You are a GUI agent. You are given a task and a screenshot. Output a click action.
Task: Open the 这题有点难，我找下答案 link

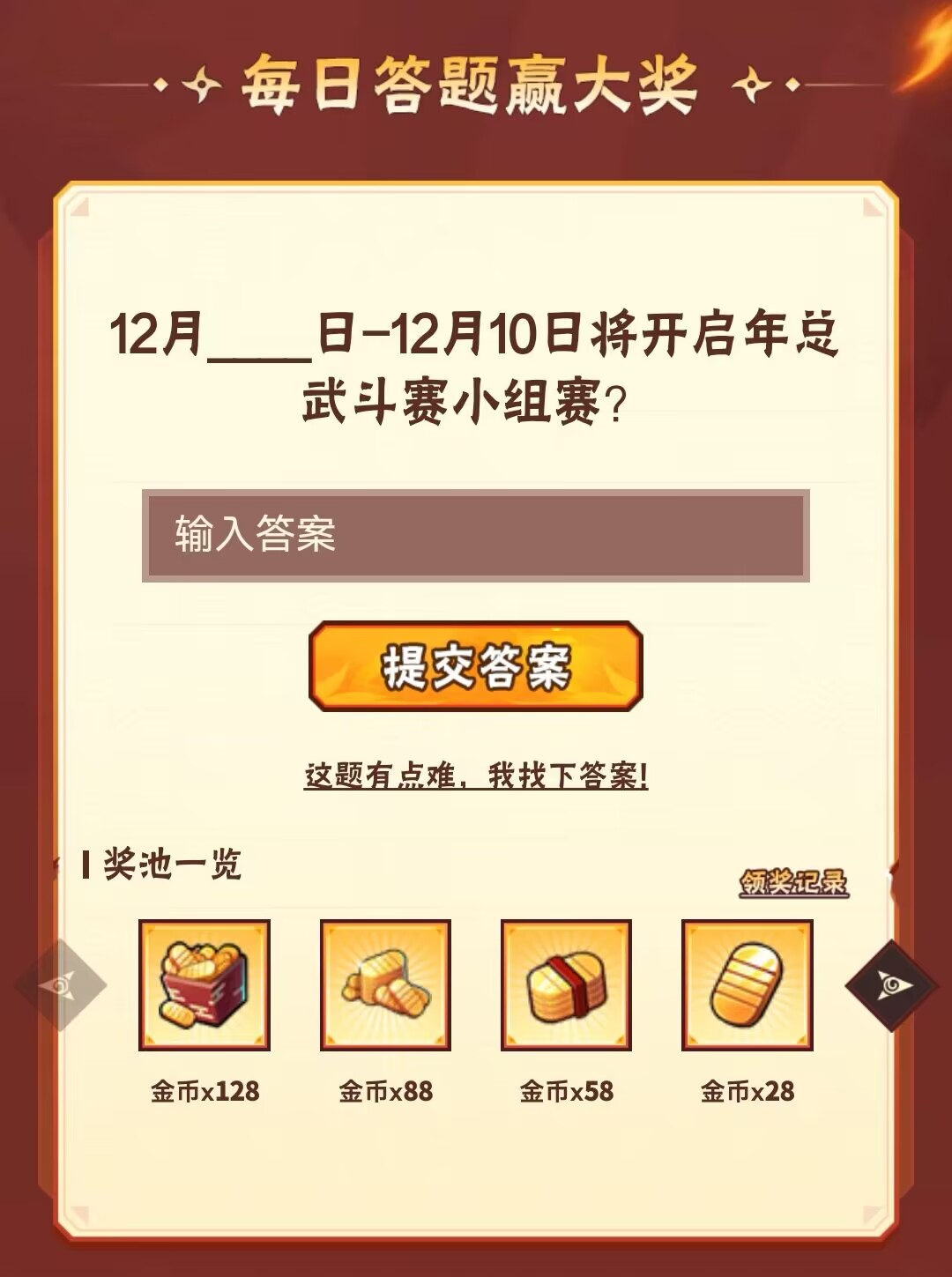click(475, 776)
